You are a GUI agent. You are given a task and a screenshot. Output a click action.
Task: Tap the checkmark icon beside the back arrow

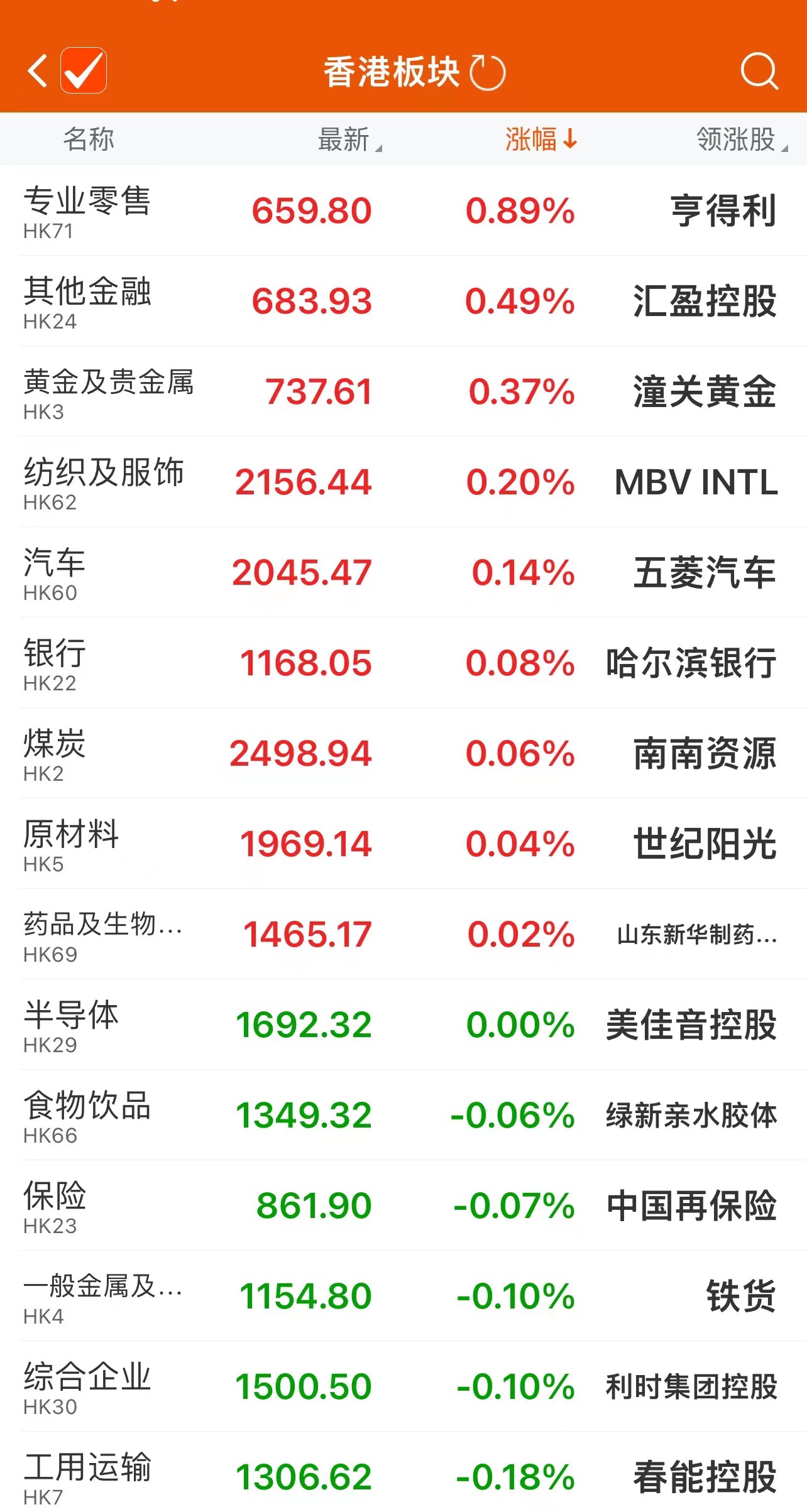tap(84, 70)
